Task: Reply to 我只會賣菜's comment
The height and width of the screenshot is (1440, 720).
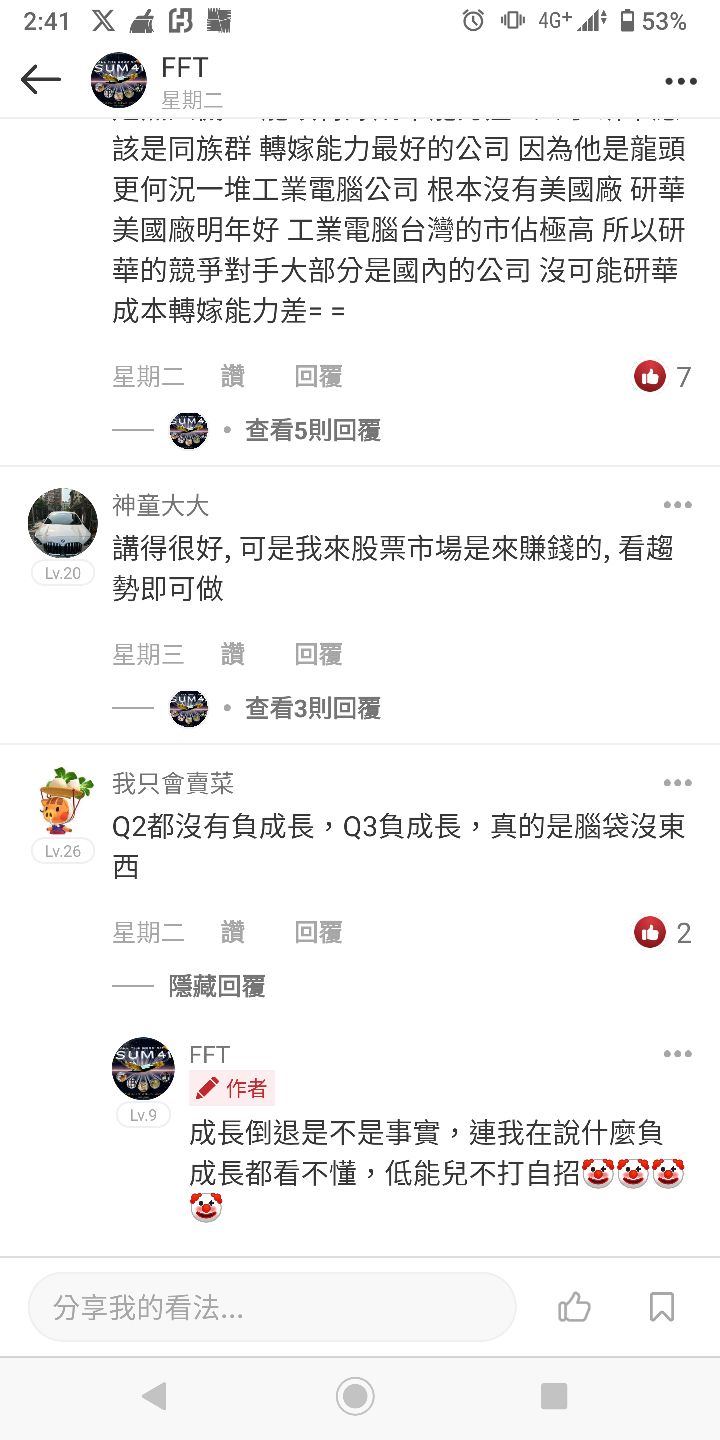Action: point(318,933)
